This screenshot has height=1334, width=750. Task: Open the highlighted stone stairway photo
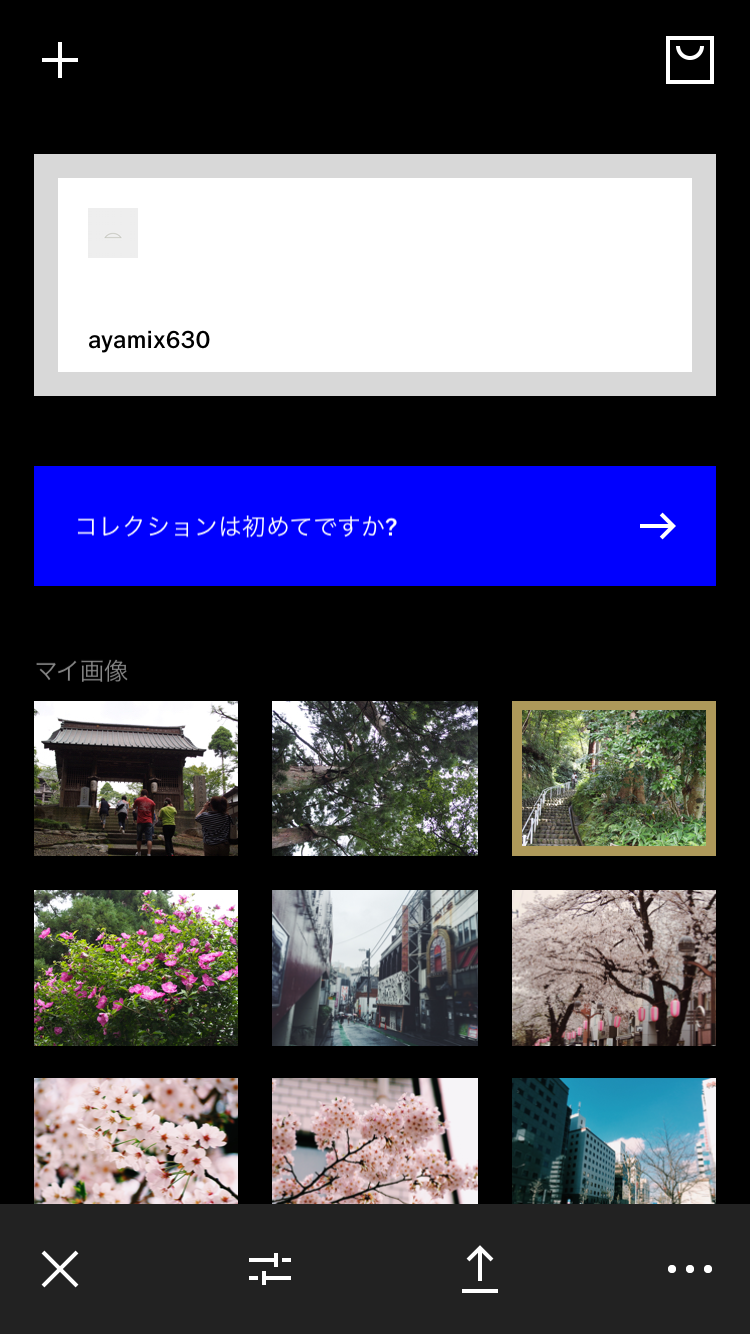pos(614,778)
